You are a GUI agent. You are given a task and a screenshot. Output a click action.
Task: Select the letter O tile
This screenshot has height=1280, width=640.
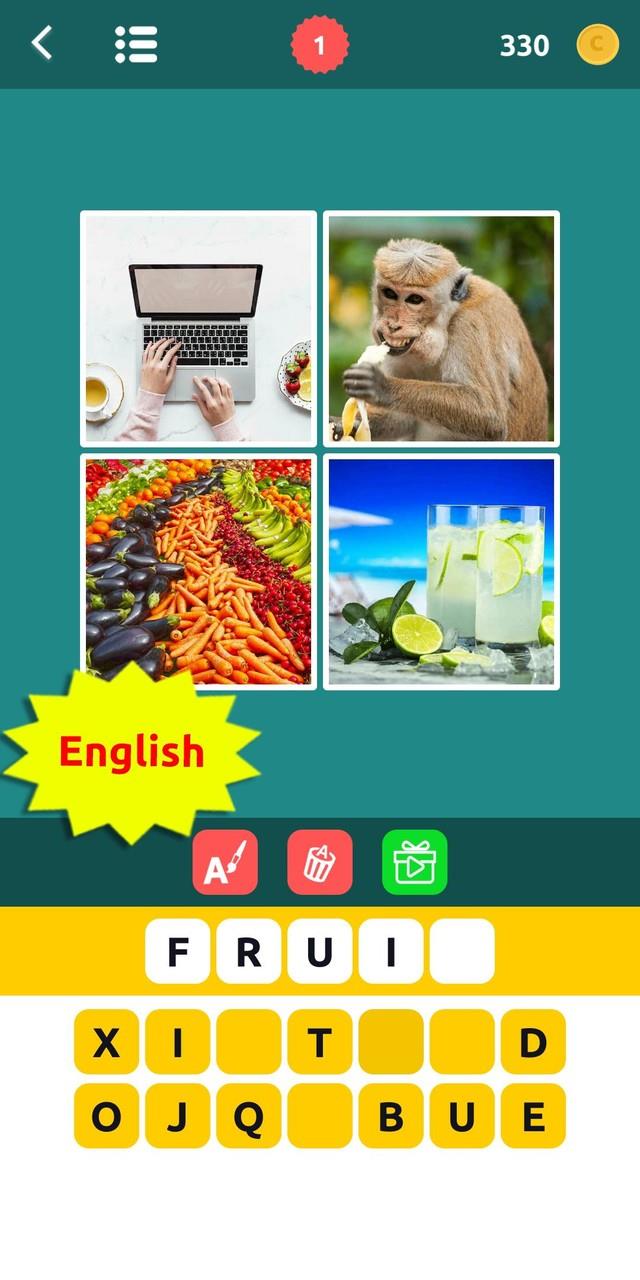[106, 1116]
